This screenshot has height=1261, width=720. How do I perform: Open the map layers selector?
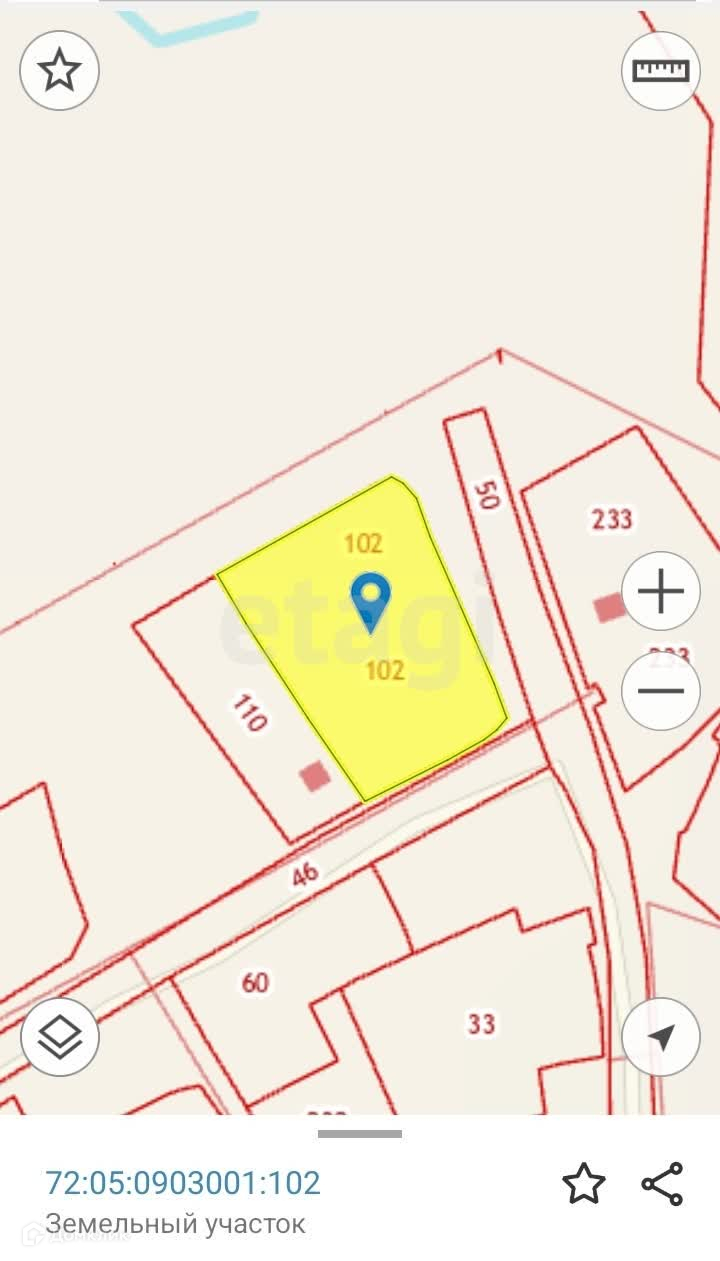pos(60,1037)
